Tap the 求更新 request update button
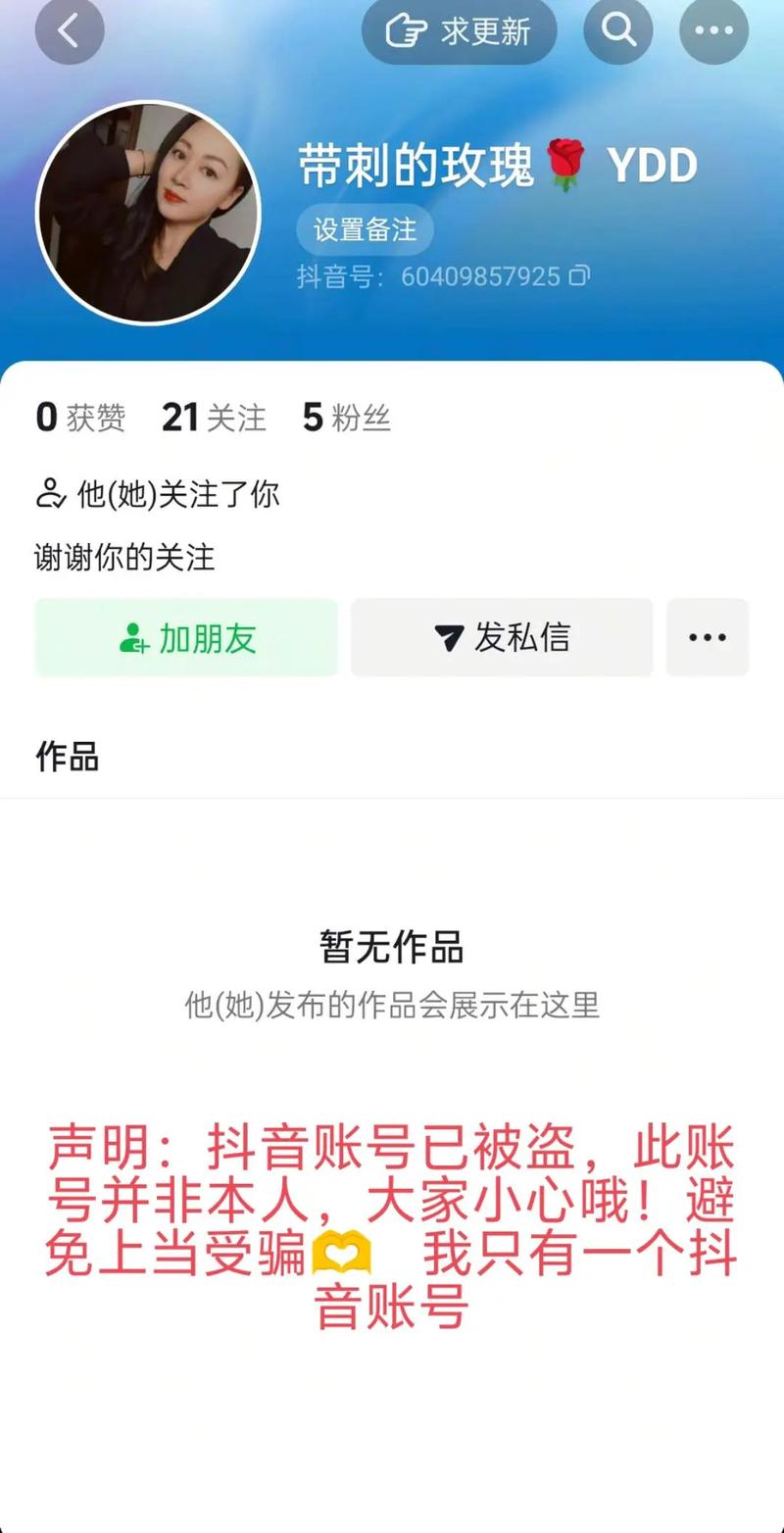The image size is (784, 1533). (x=459, y=30)
